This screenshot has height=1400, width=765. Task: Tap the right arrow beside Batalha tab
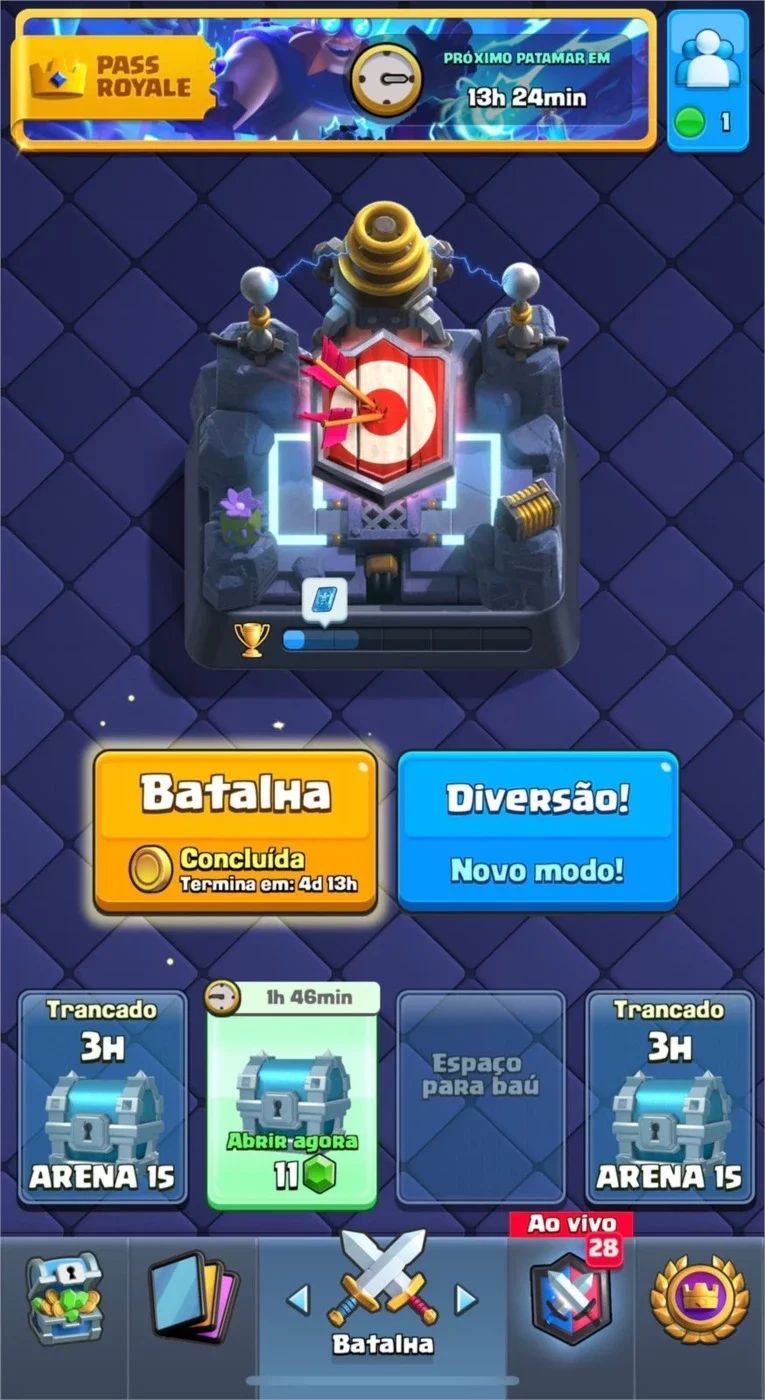(466, 1300)
